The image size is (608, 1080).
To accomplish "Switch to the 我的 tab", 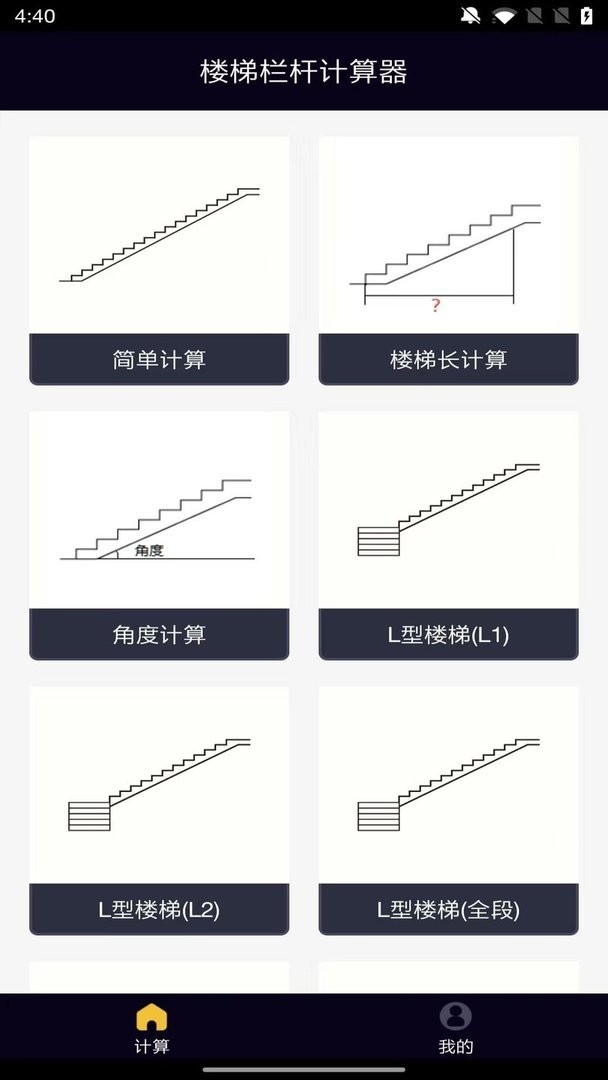I will (455, 1029).
